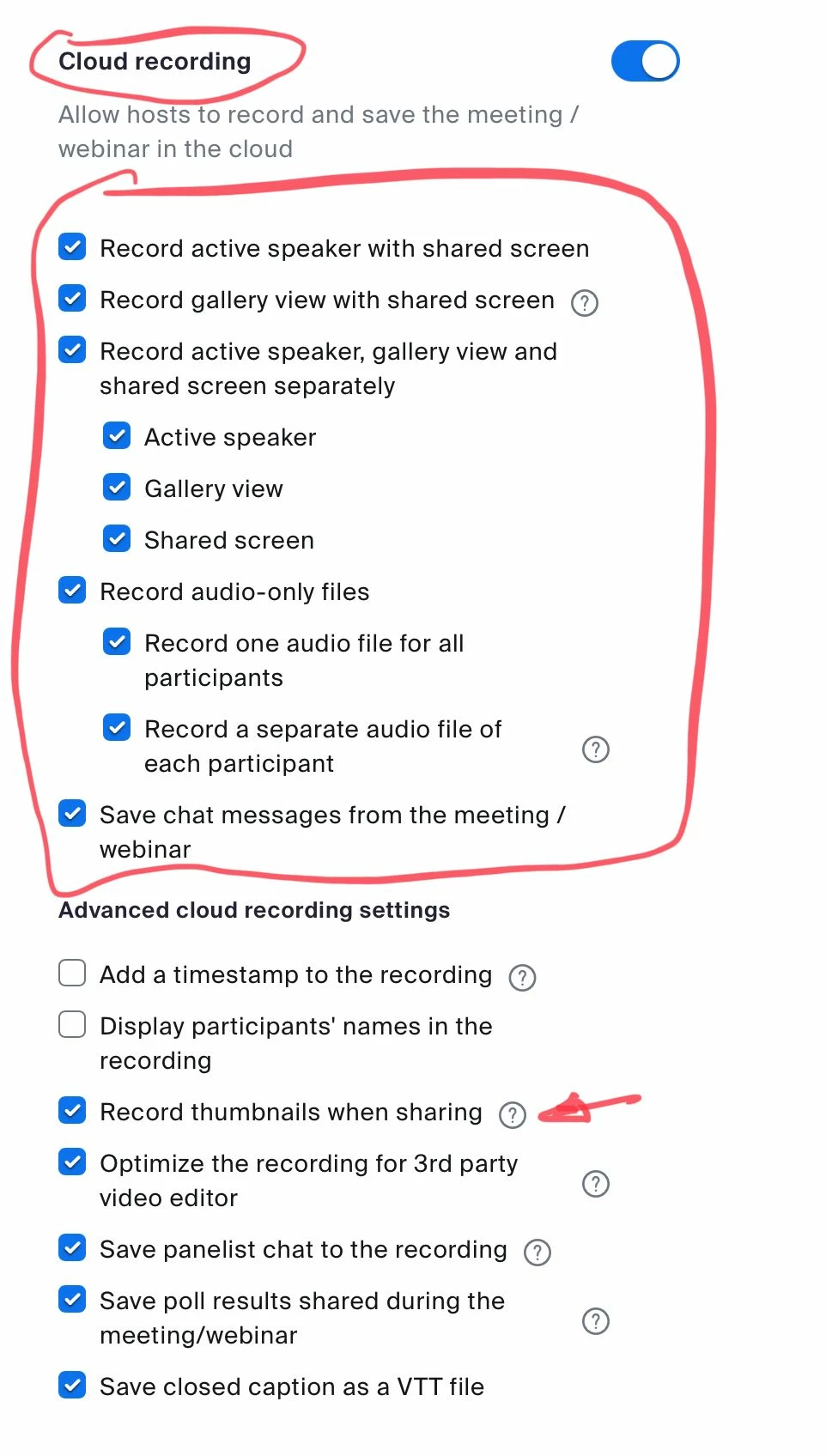This screenshot has width=826, height=1456.
Task: Uncheck Record audio-only files
Action: click(x=72, y=591)
